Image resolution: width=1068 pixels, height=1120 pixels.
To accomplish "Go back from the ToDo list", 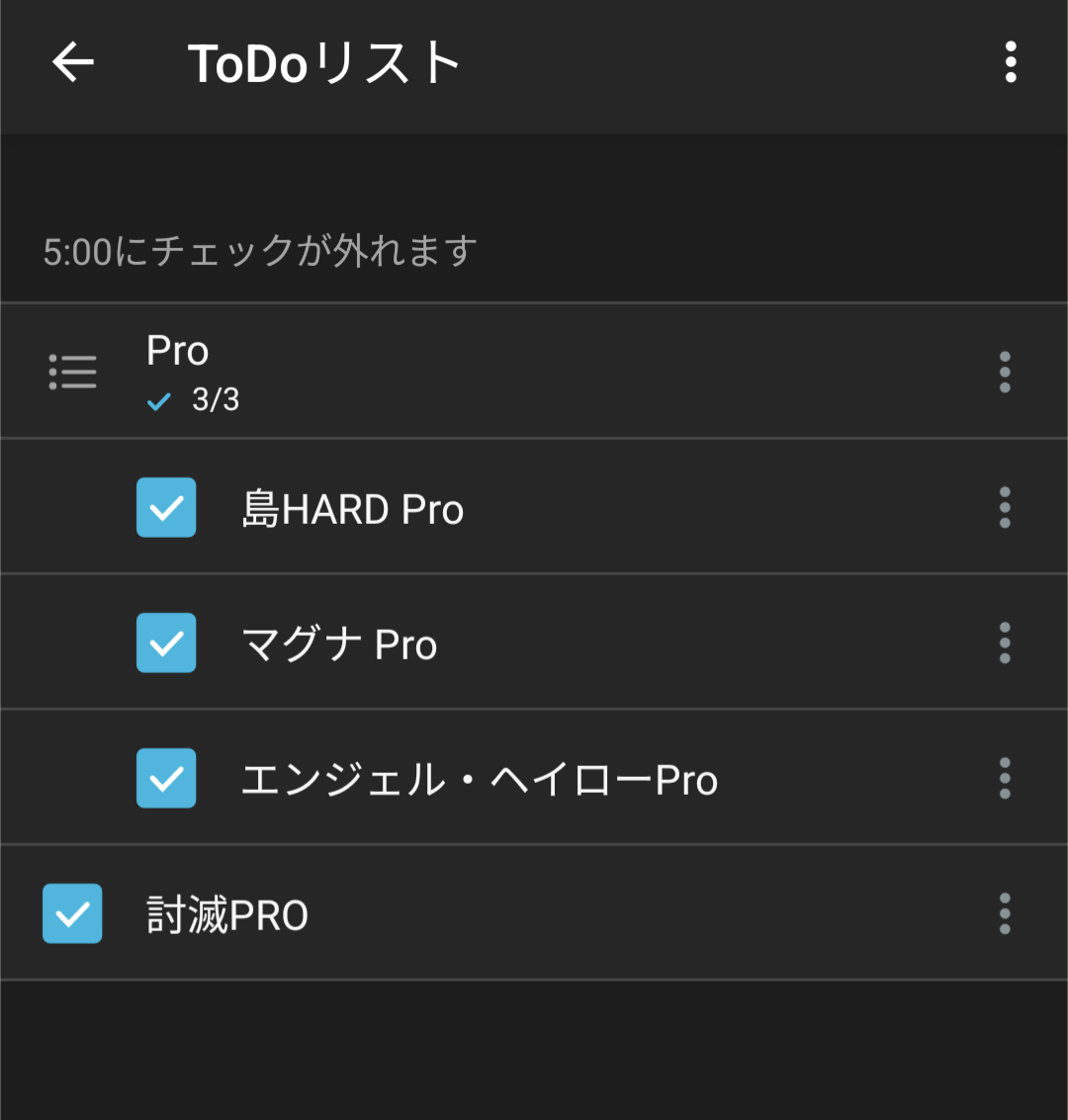I will (x=73, y=63).
